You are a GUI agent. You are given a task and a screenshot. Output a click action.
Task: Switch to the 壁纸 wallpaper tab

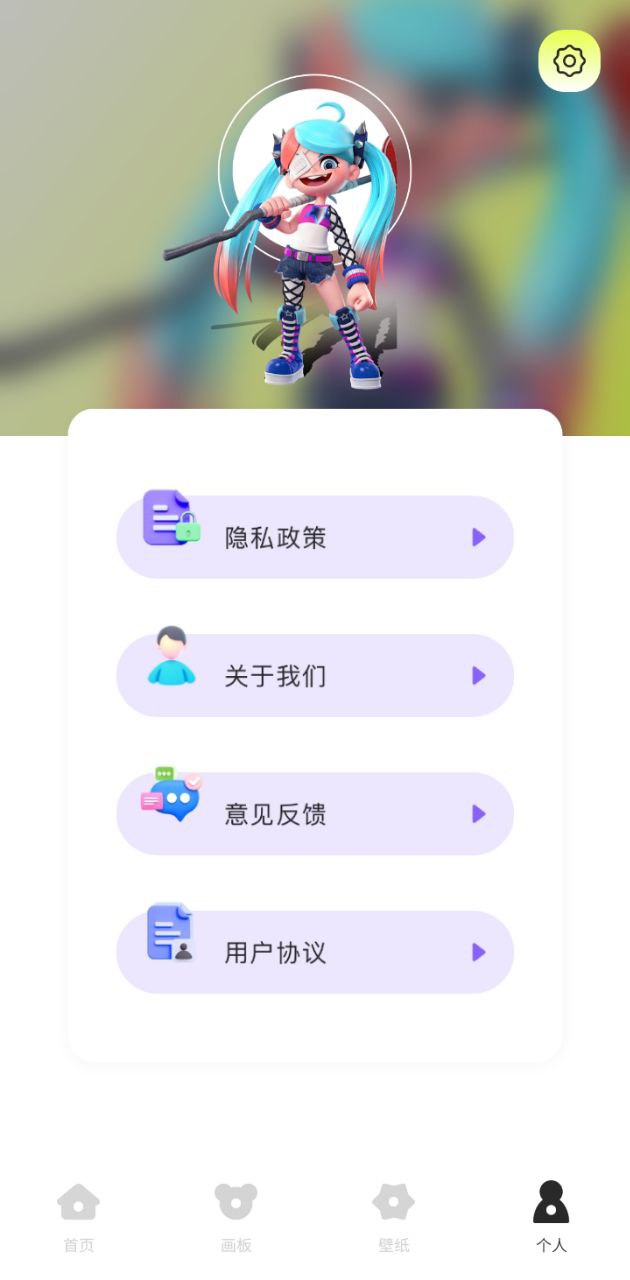tap(393, 1215)
